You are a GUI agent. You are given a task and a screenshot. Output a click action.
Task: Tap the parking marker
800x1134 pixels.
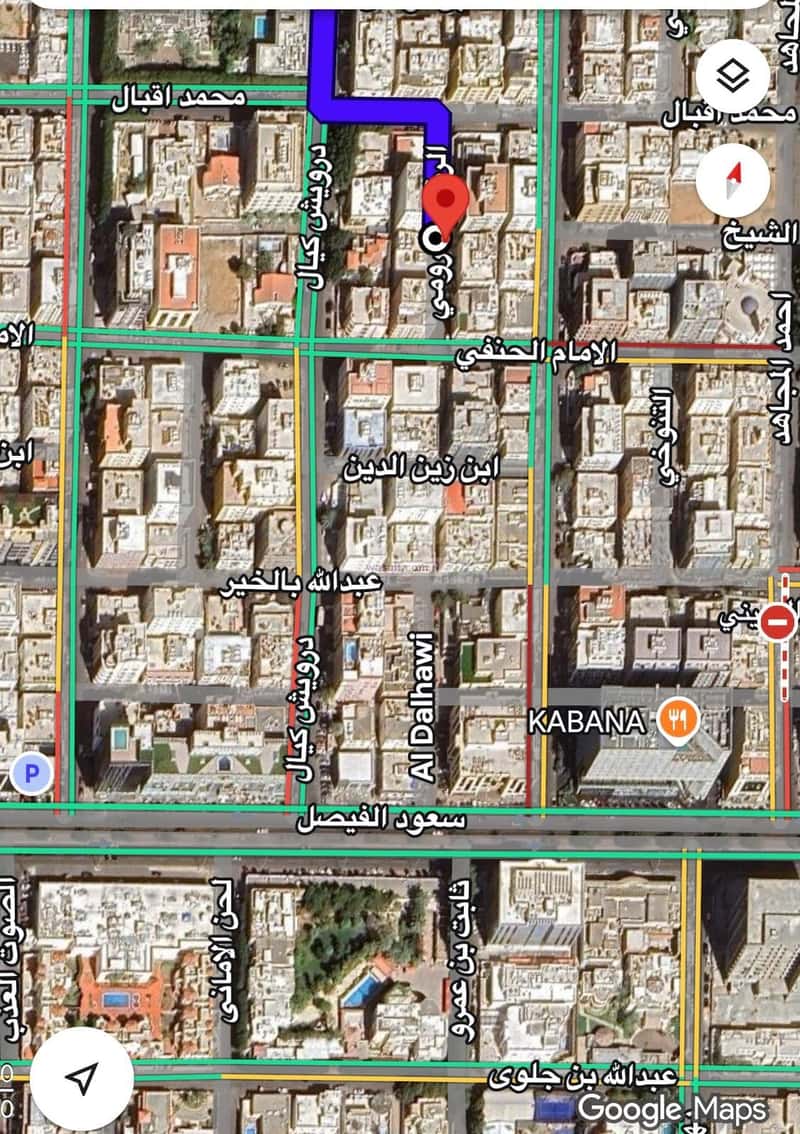pyautogui.click(x=31, y=772)
